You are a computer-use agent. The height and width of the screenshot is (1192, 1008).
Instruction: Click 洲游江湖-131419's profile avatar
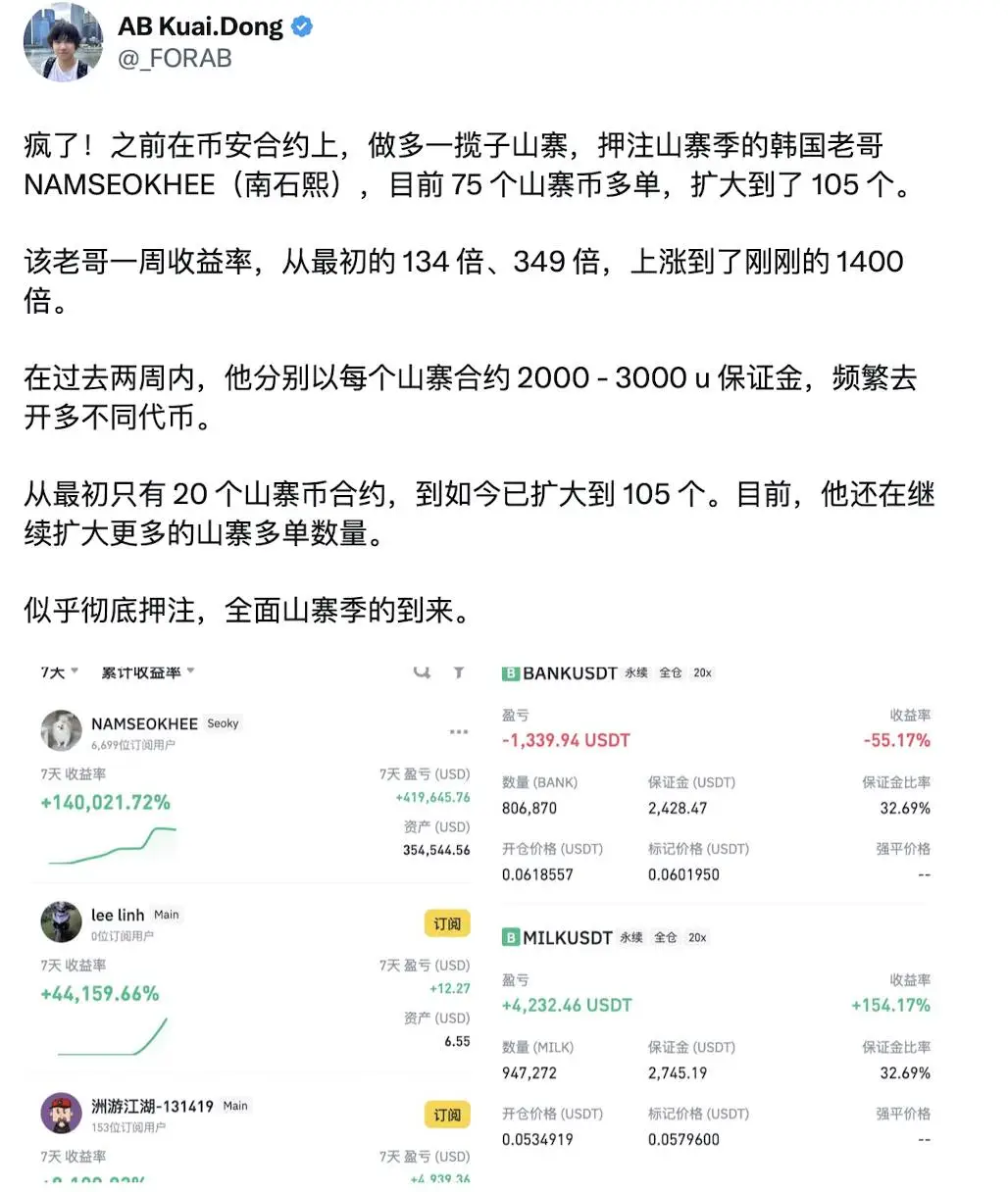tap(60, 1114)
